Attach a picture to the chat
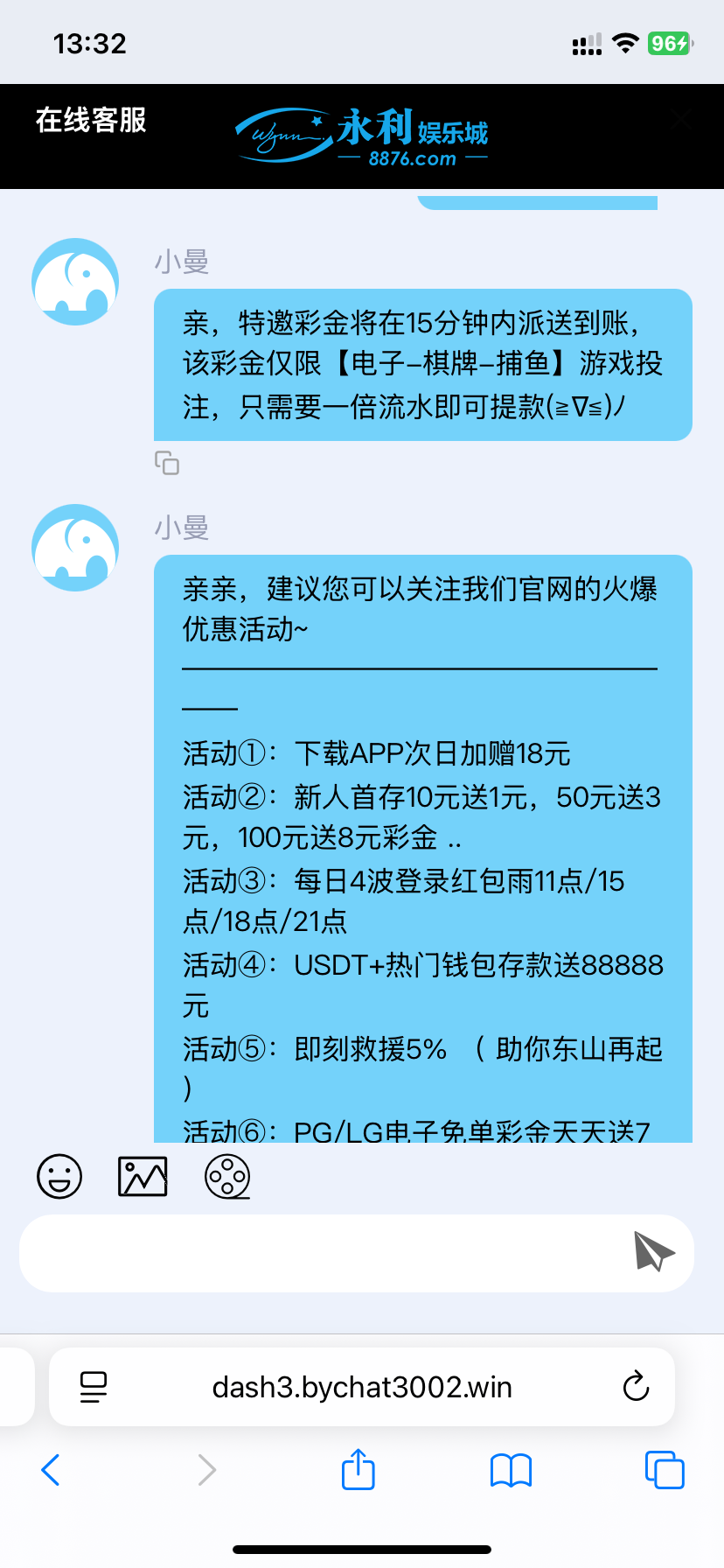 (143, 1176)
